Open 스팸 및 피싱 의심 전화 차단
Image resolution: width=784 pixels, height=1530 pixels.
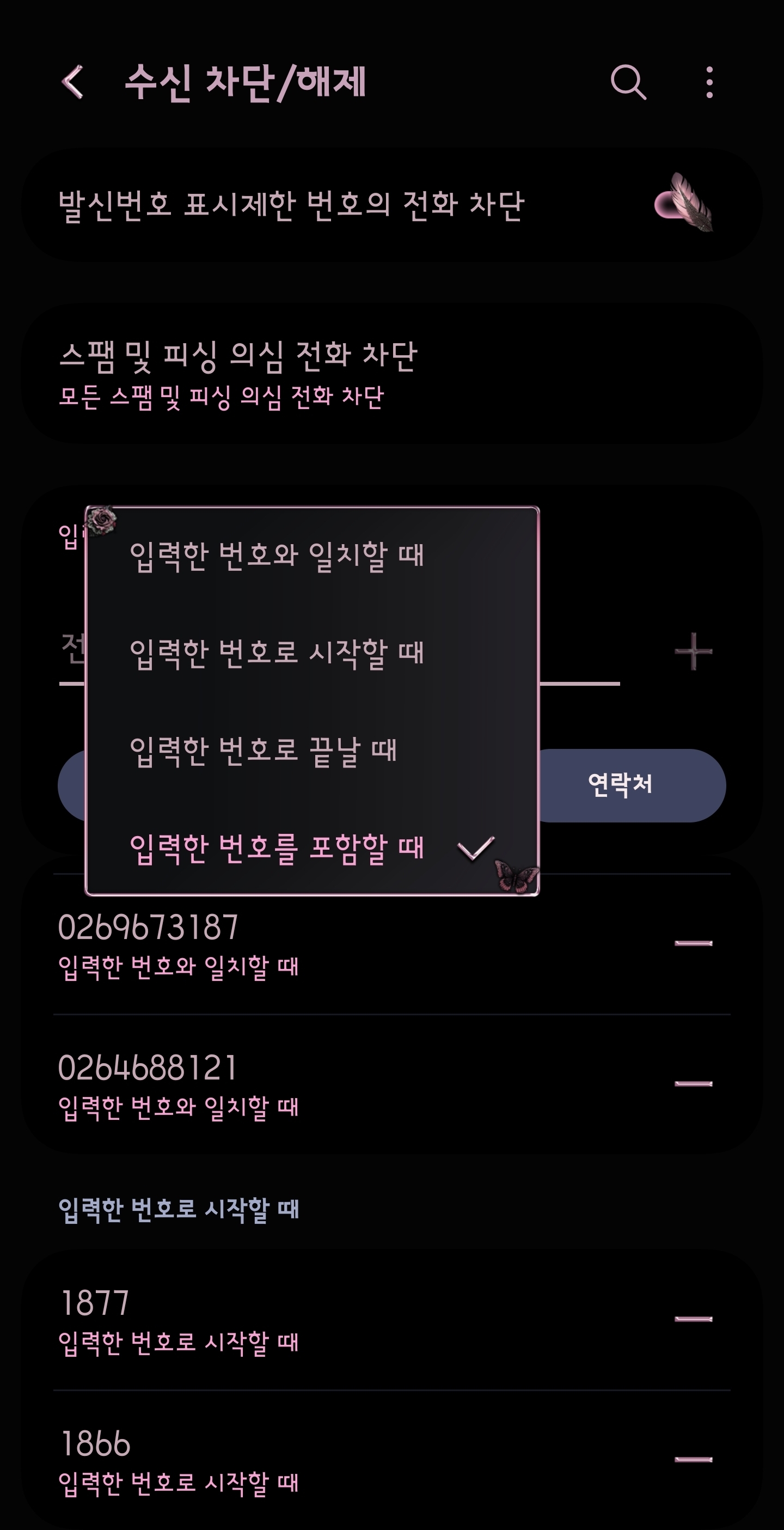click(237, 373)
